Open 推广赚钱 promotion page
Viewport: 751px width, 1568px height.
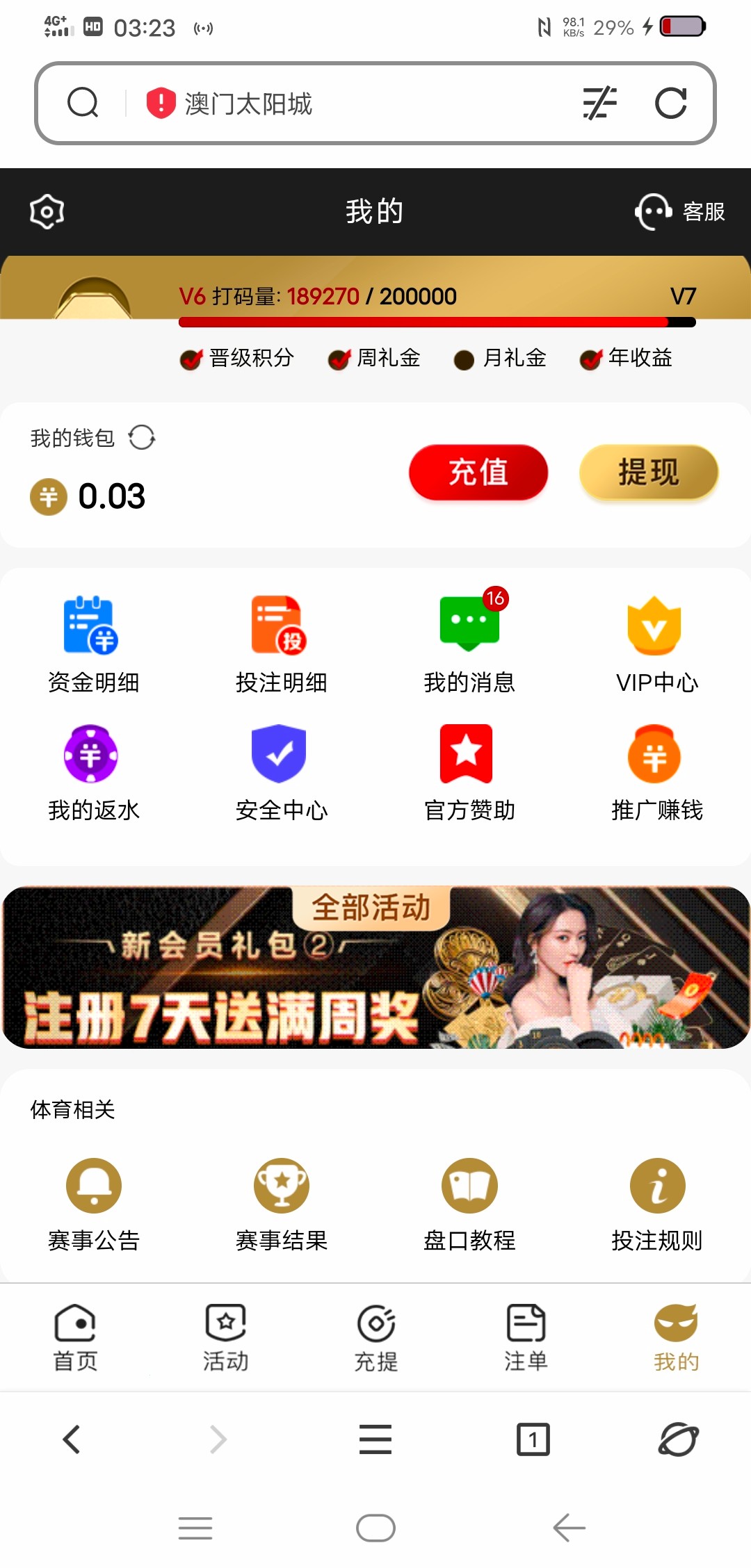click(656, 773)
